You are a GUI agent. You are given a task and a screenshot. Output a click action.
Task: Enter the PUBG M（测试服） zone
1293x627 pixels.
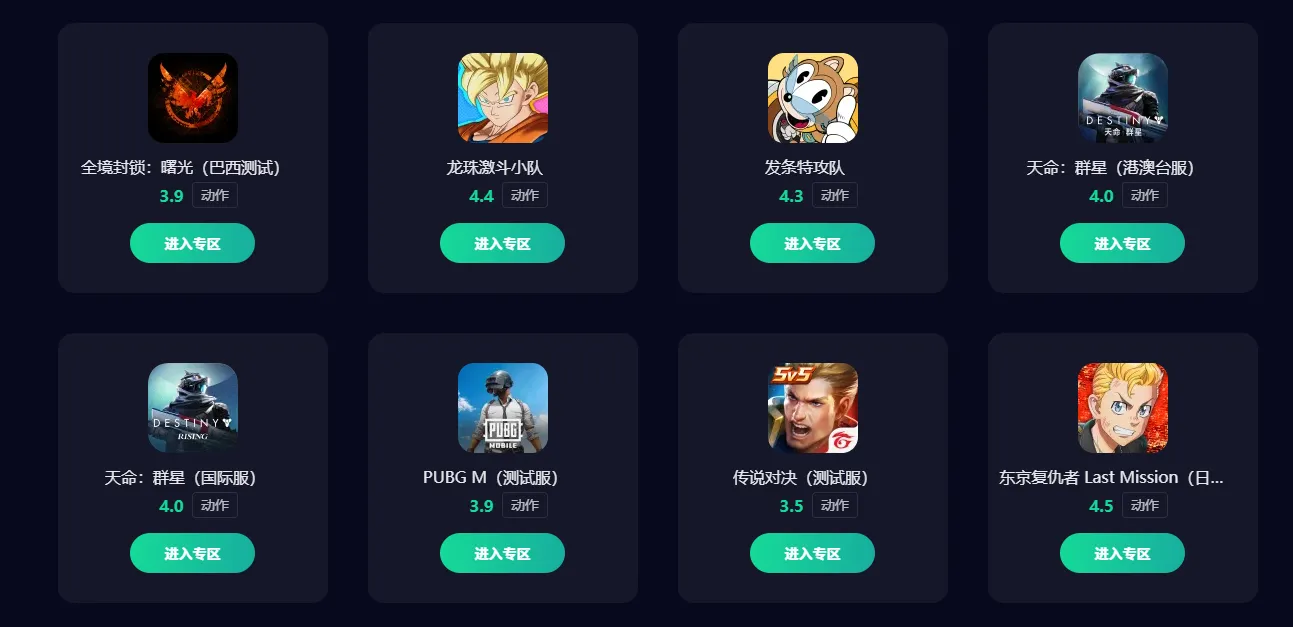[502, 553]
